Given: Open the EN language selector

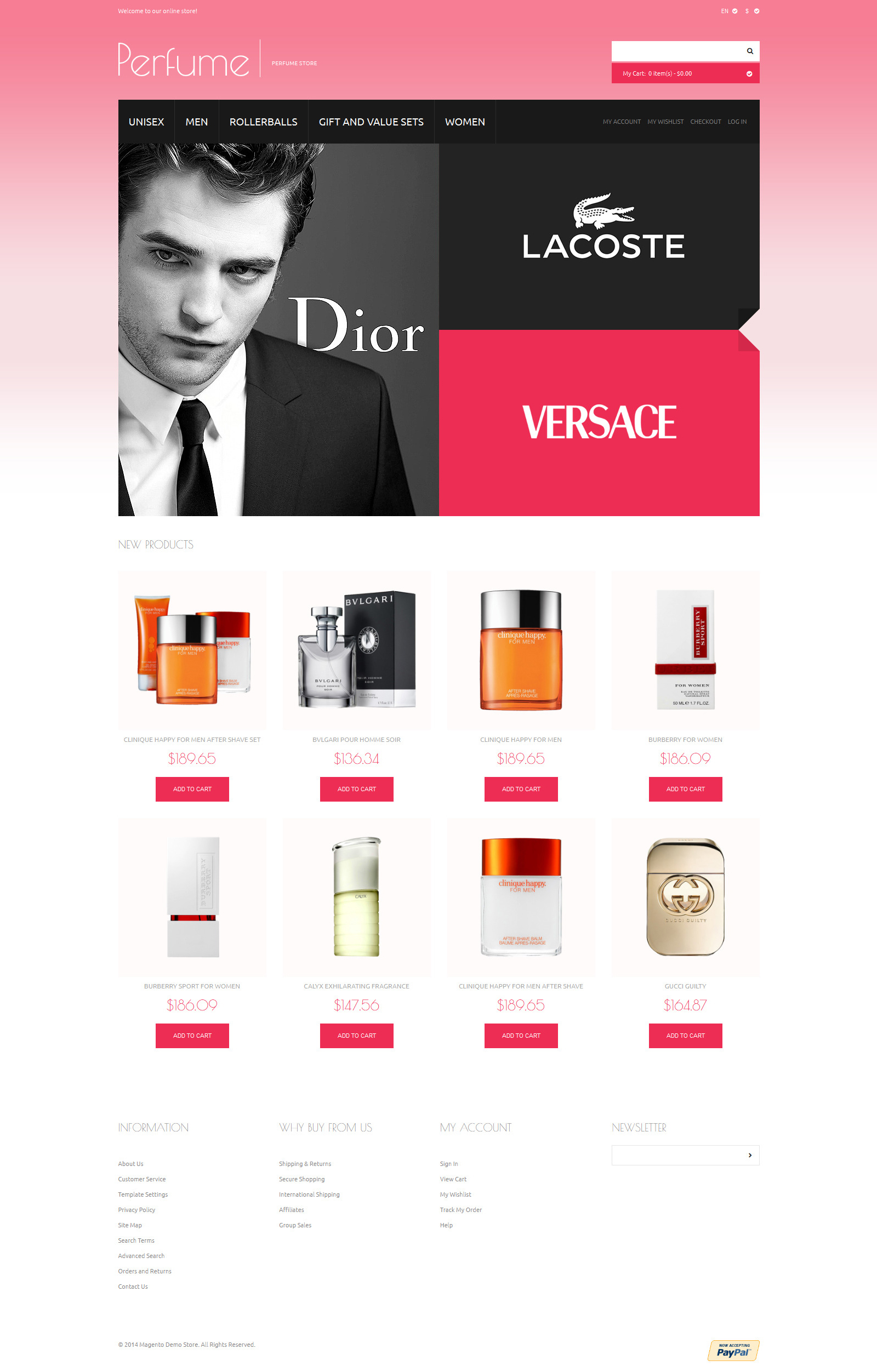Looking at the screenshot, I should click(729, 11).
